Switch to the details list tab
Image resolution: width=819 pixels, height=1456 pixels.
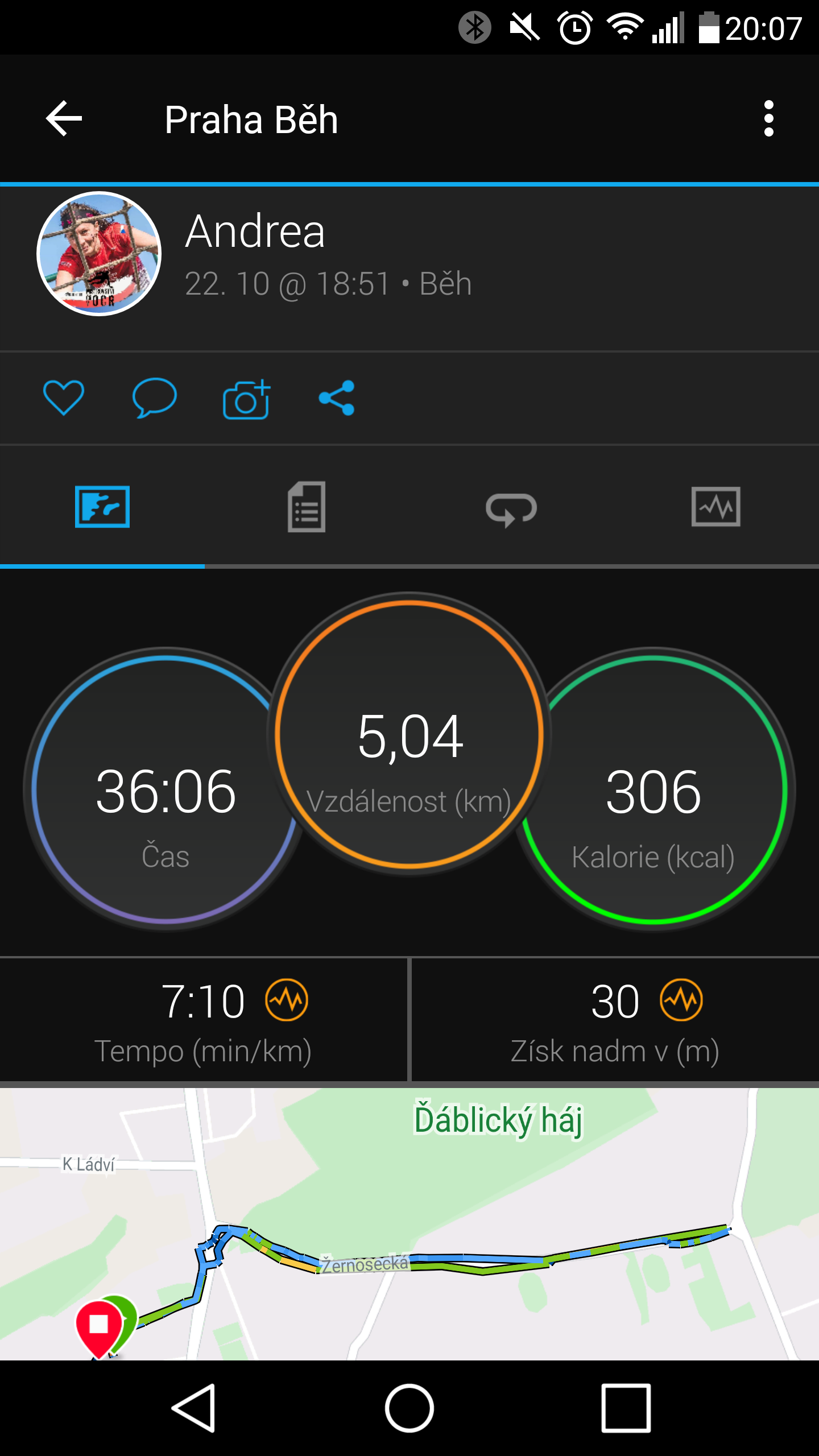tap(307, 507)
